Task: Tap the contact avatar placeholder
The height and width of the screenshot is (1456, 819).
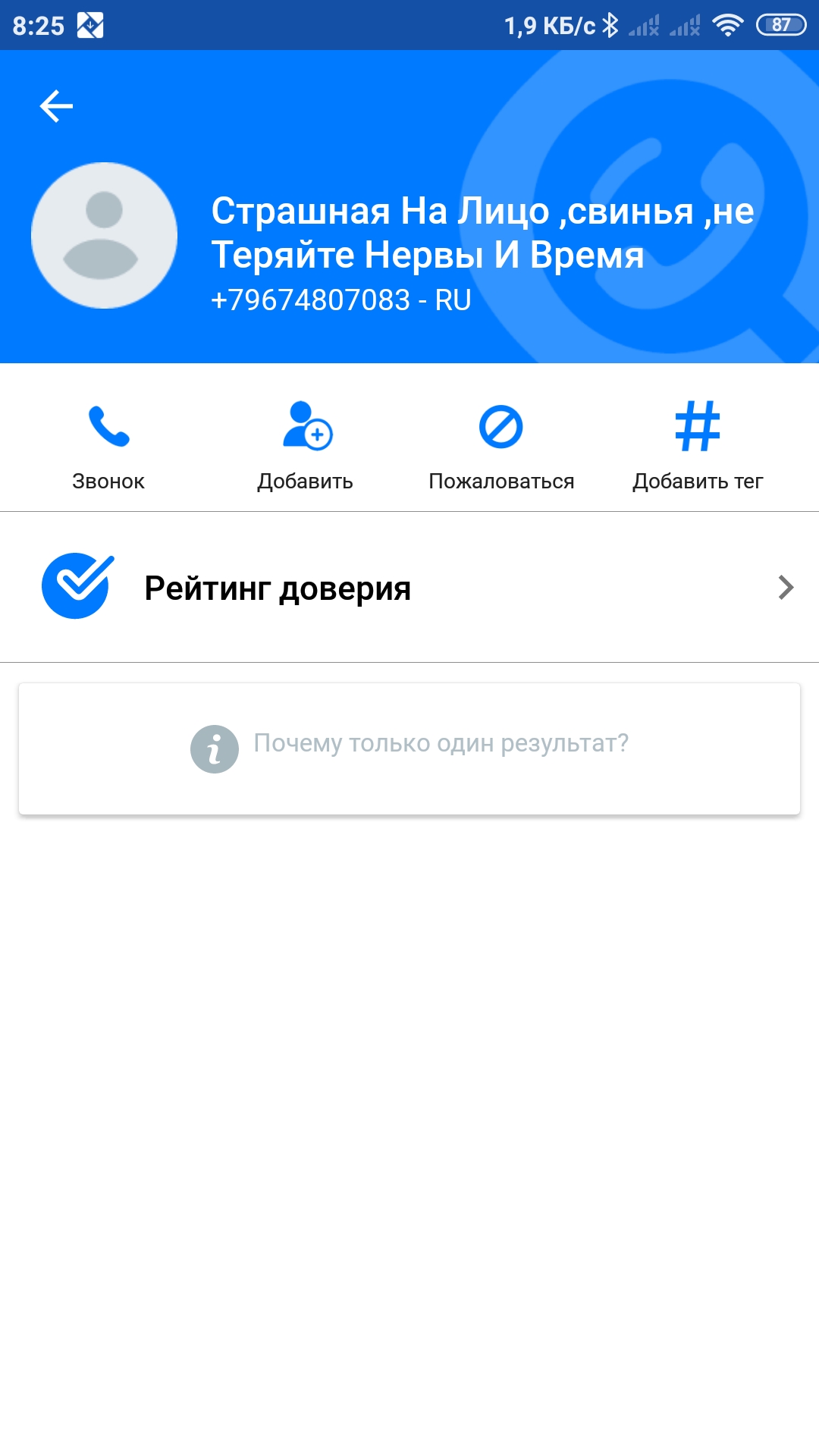Action: pyautogui.click(x=104, y=236)
